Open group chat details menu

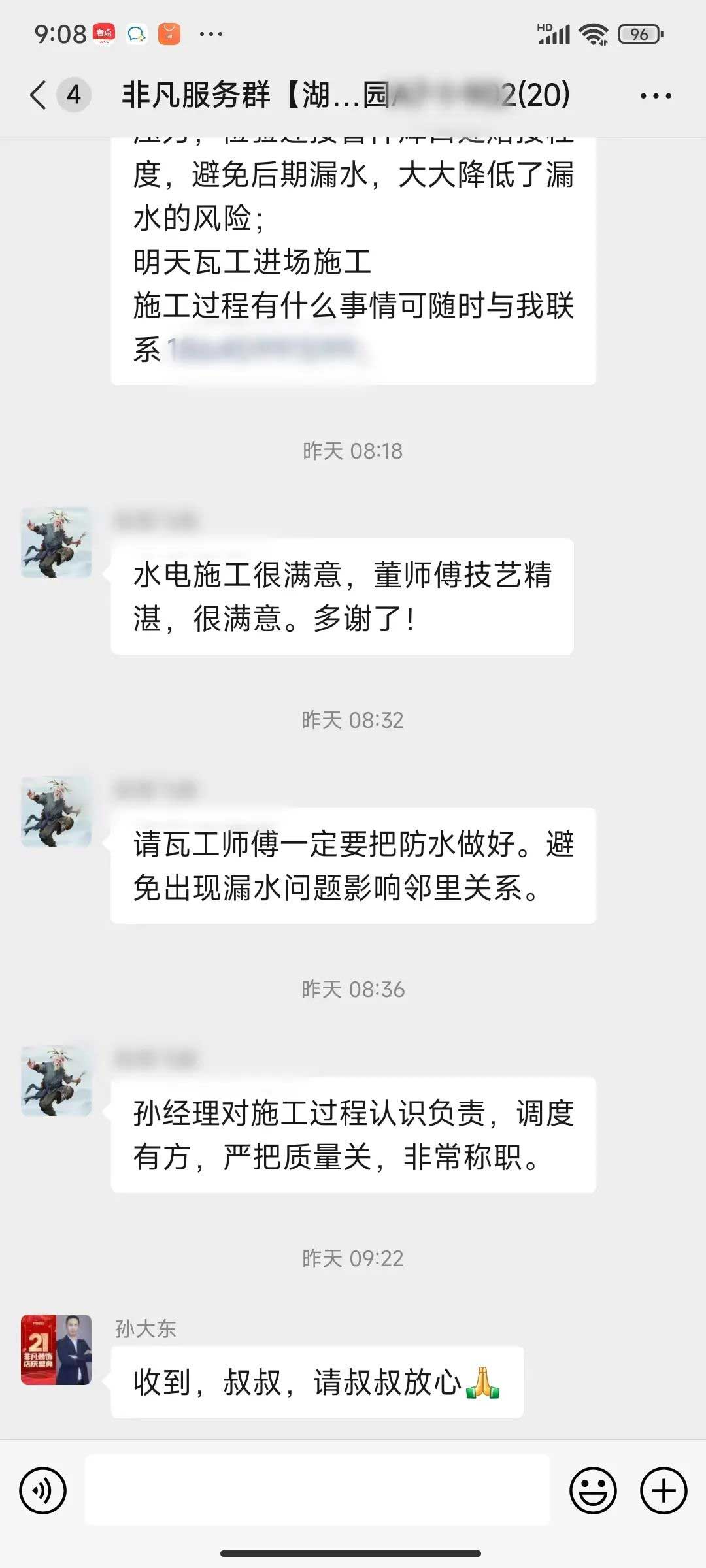click(x=655, y=96)
